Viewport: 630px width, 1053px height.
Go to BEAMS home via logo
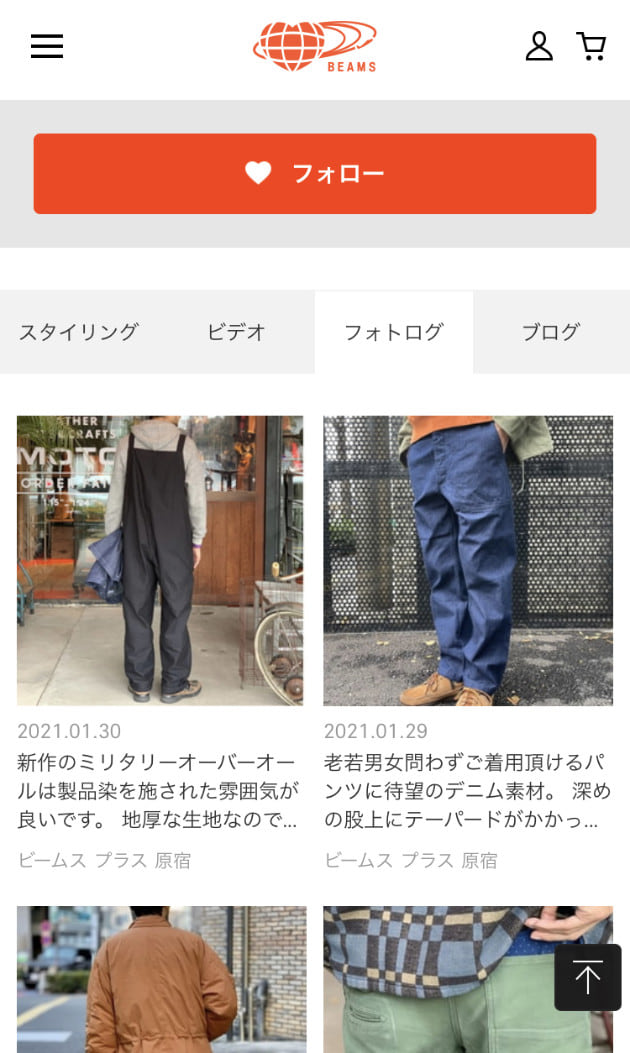tap(315, 47)
